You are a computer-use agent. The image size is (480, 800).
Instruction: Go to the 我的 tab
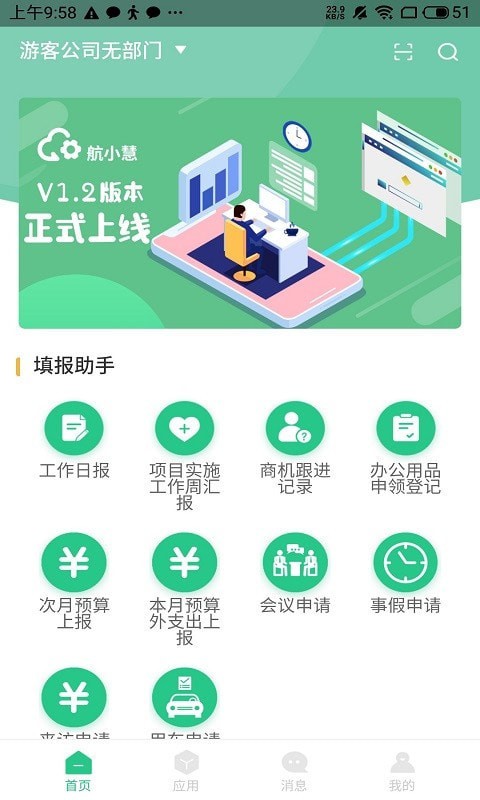click(402, 770)
